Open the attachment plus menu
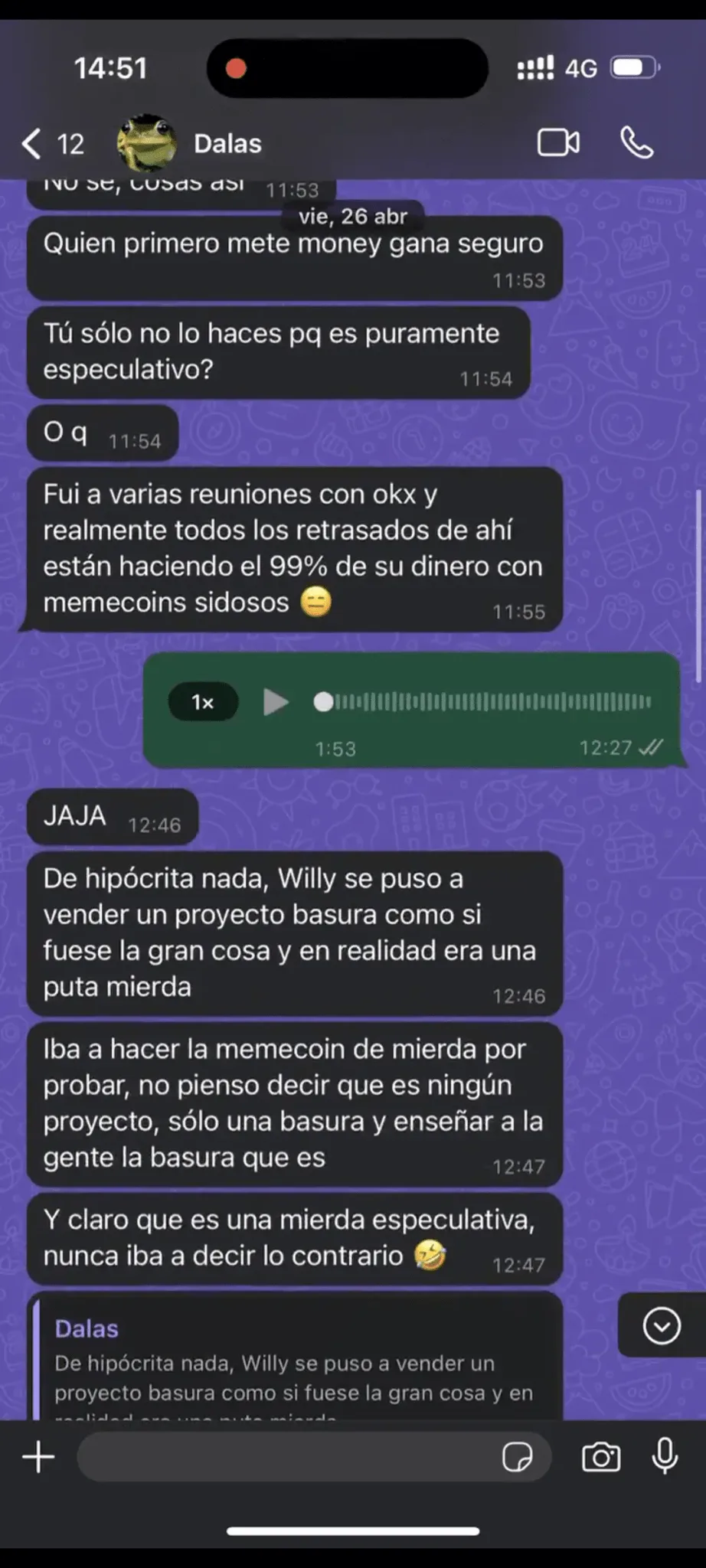 point(38,1457)
